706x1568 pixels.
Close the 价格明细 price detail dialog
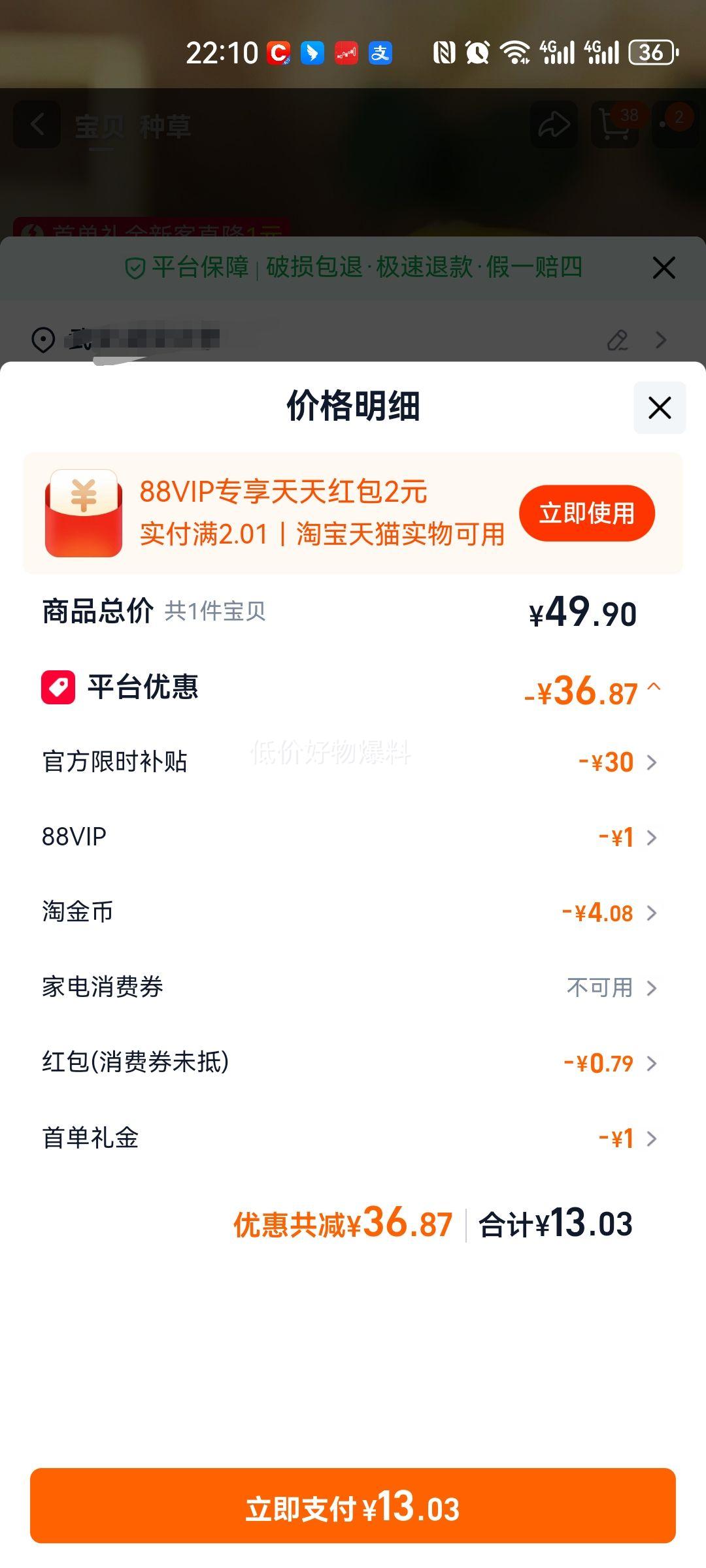(x=659, y=408)
